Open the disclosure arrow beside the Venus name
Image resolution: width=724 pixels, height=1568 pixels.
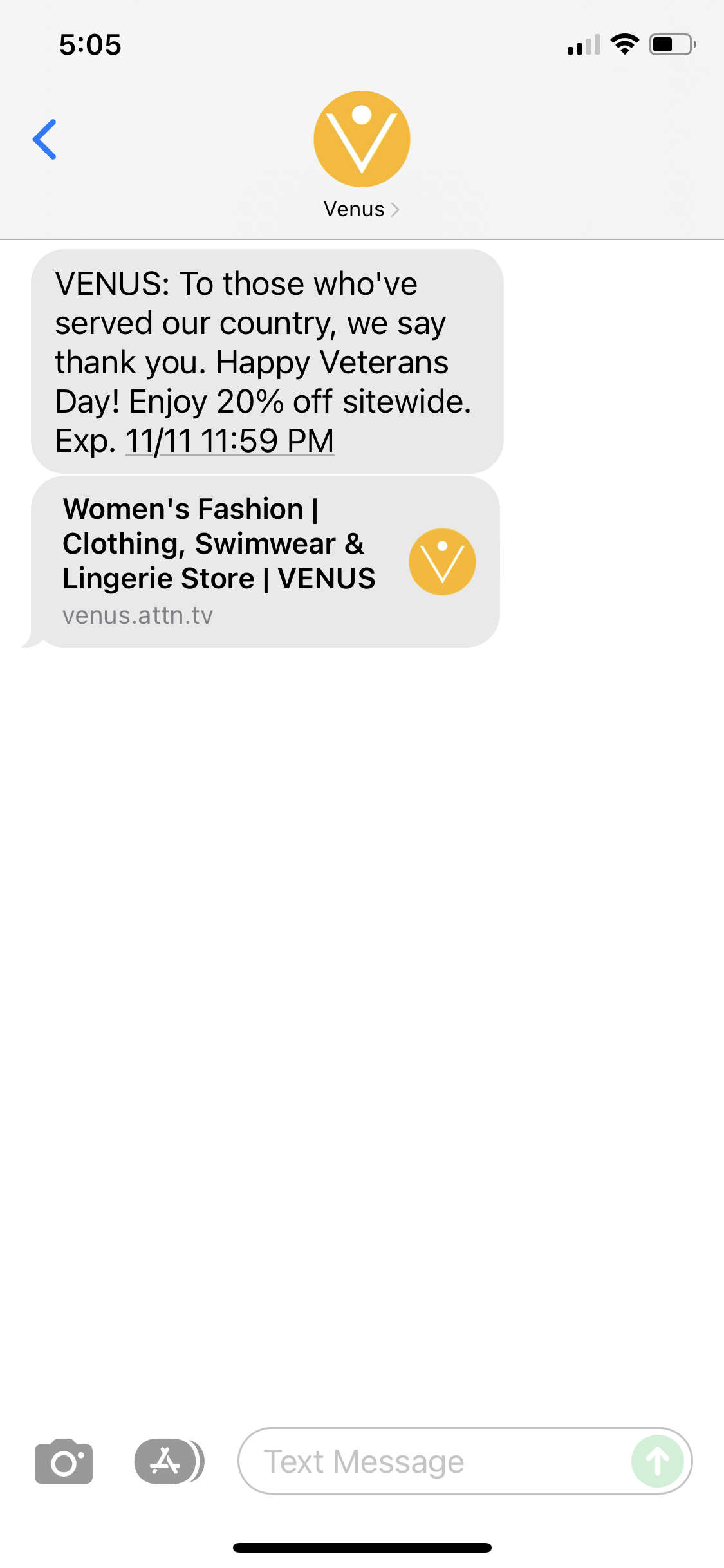click(395, 209)
